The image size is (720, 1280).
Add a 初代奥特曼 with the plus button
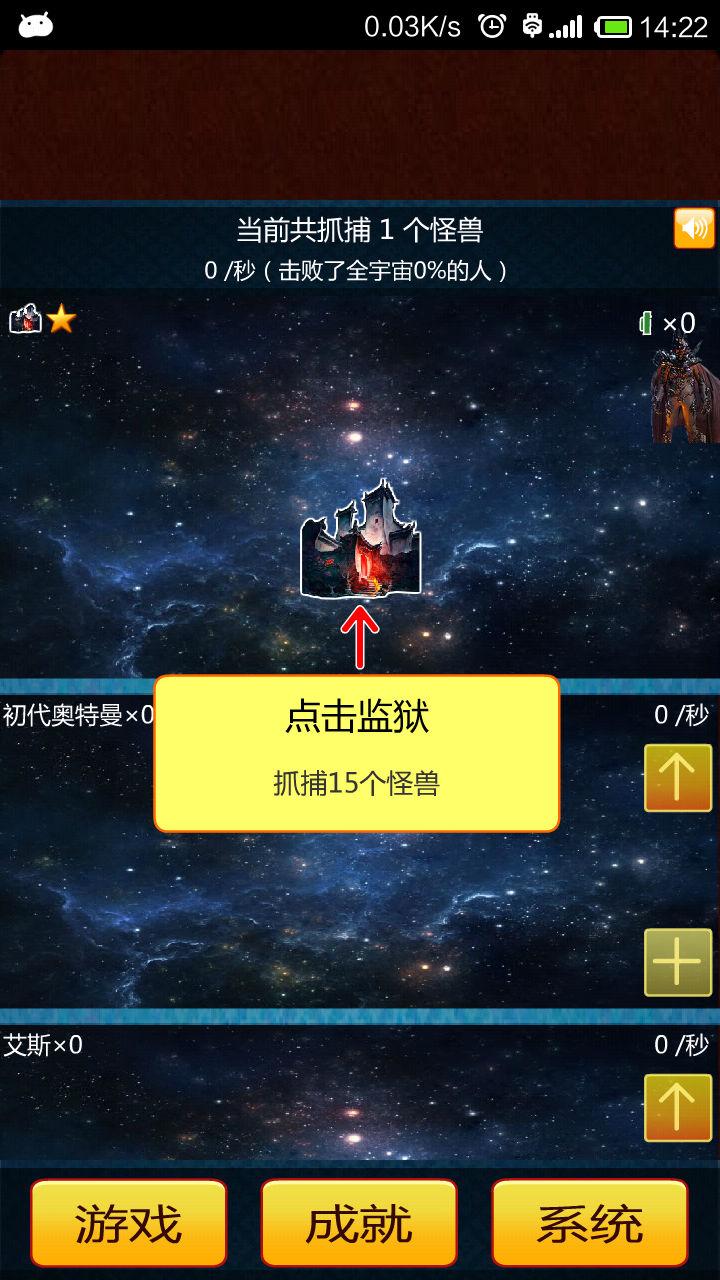point(678,962)
